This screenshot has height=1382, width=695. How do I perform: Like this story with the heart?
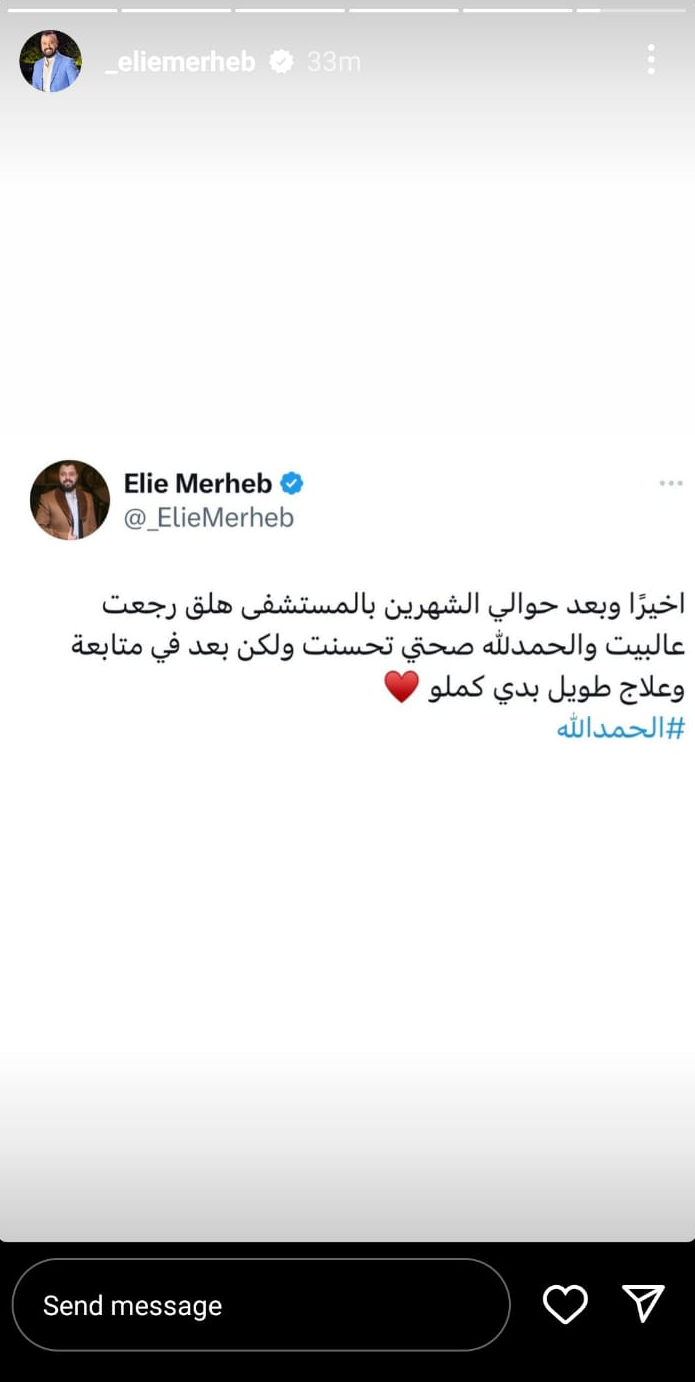[x=565, y=1305]
